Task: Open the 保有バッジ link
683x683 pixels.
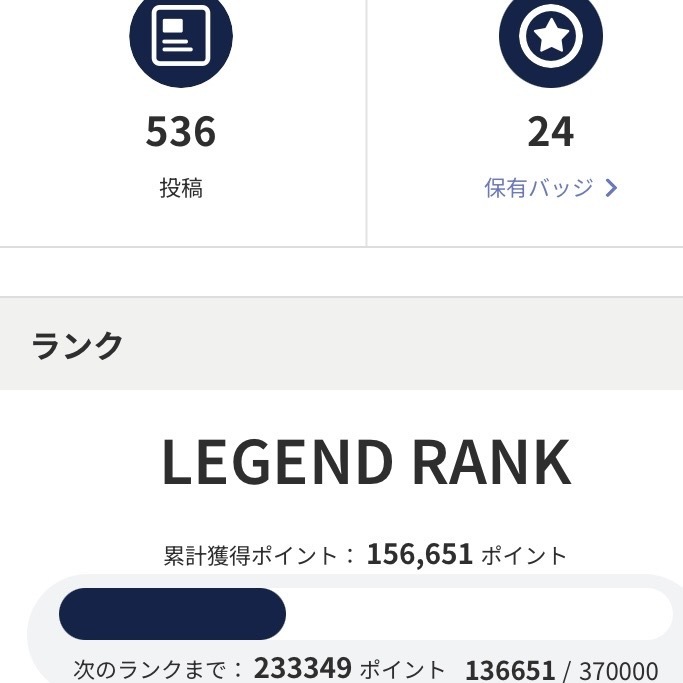Action: [x=551, y=188]
